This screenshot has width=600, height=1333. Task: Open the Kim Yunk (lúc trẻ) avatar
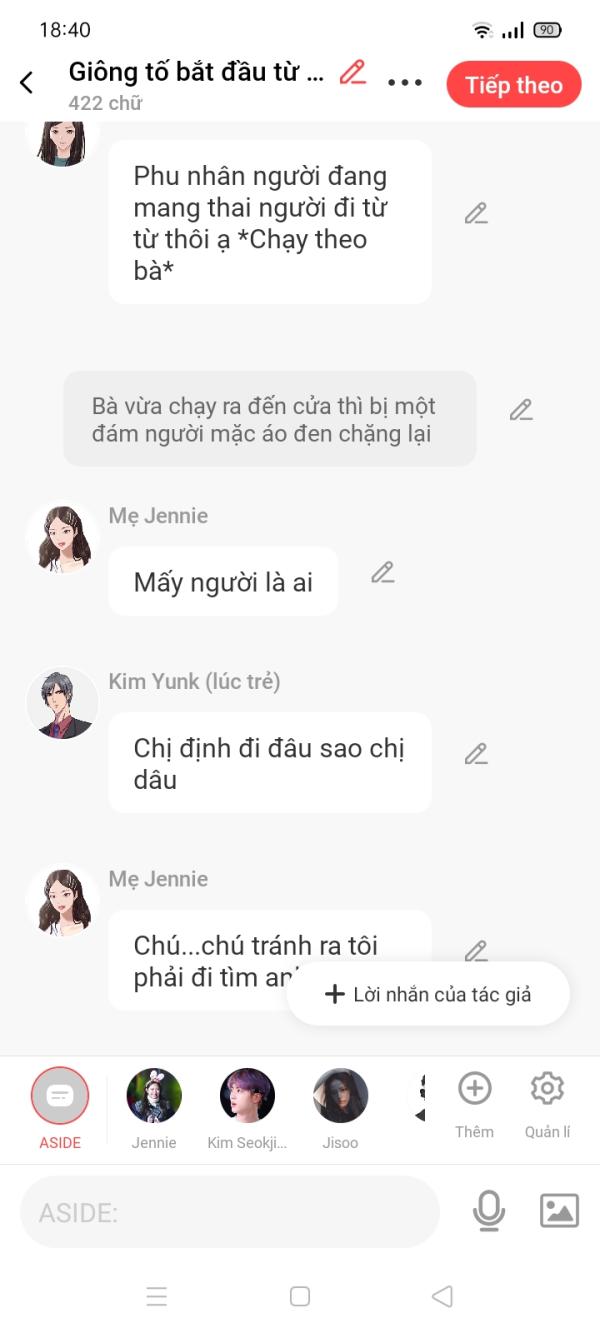(62, 704)
